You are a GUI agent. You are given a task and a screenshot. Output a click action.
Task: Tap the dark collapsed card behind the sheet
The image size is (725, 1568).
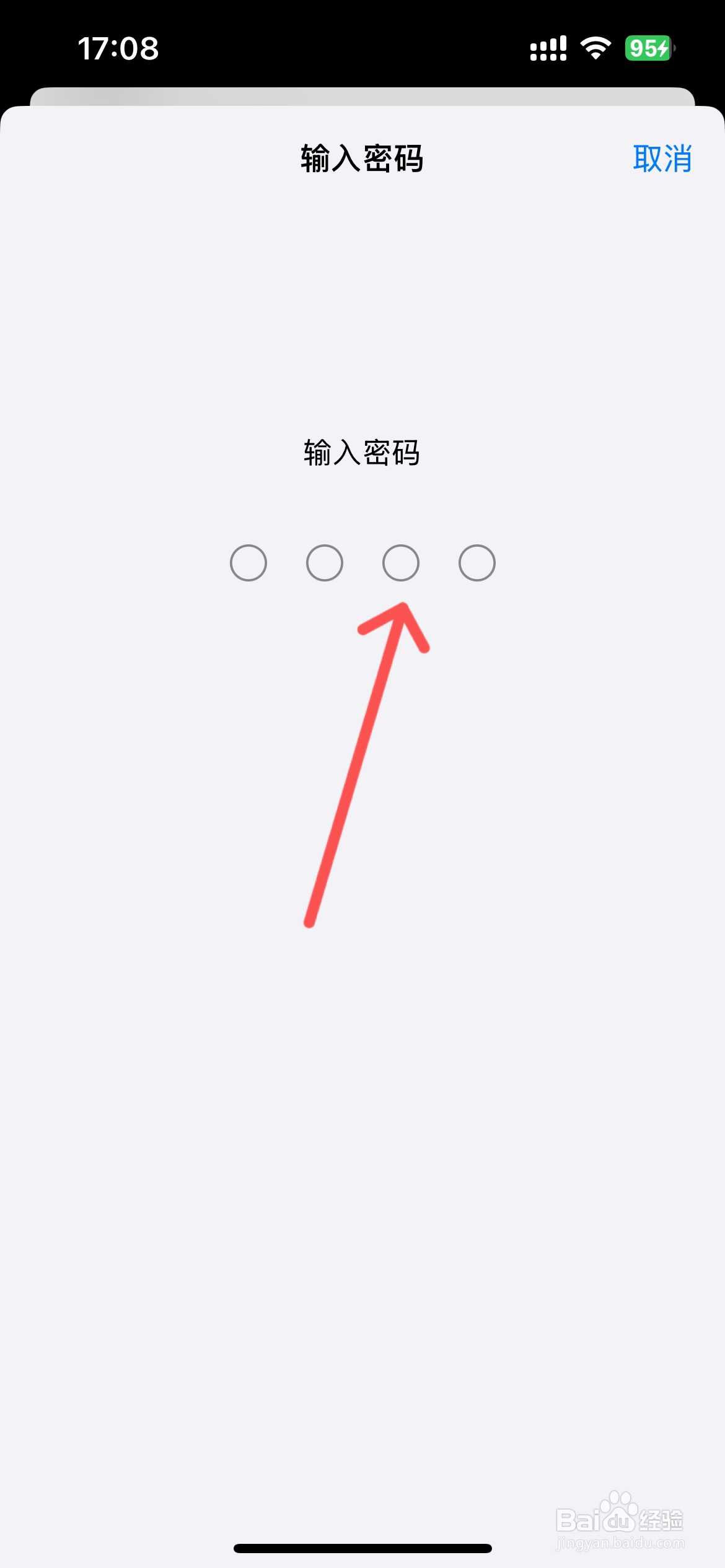(x=362, y=94)
